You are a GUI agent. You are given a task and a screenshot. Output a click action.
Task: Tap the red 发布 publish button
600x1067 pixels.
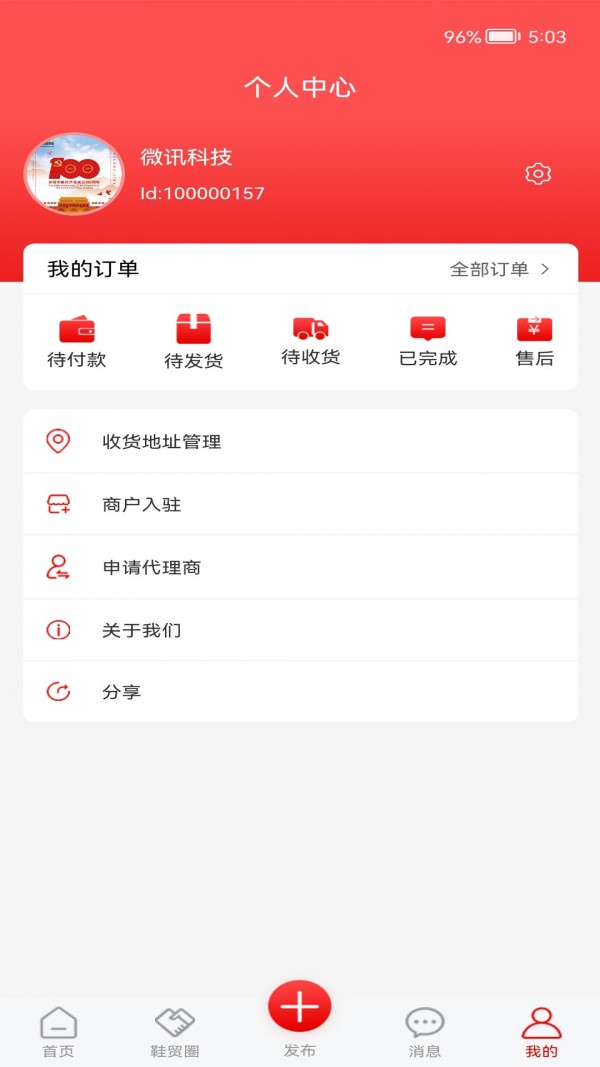pos(300,1010)
